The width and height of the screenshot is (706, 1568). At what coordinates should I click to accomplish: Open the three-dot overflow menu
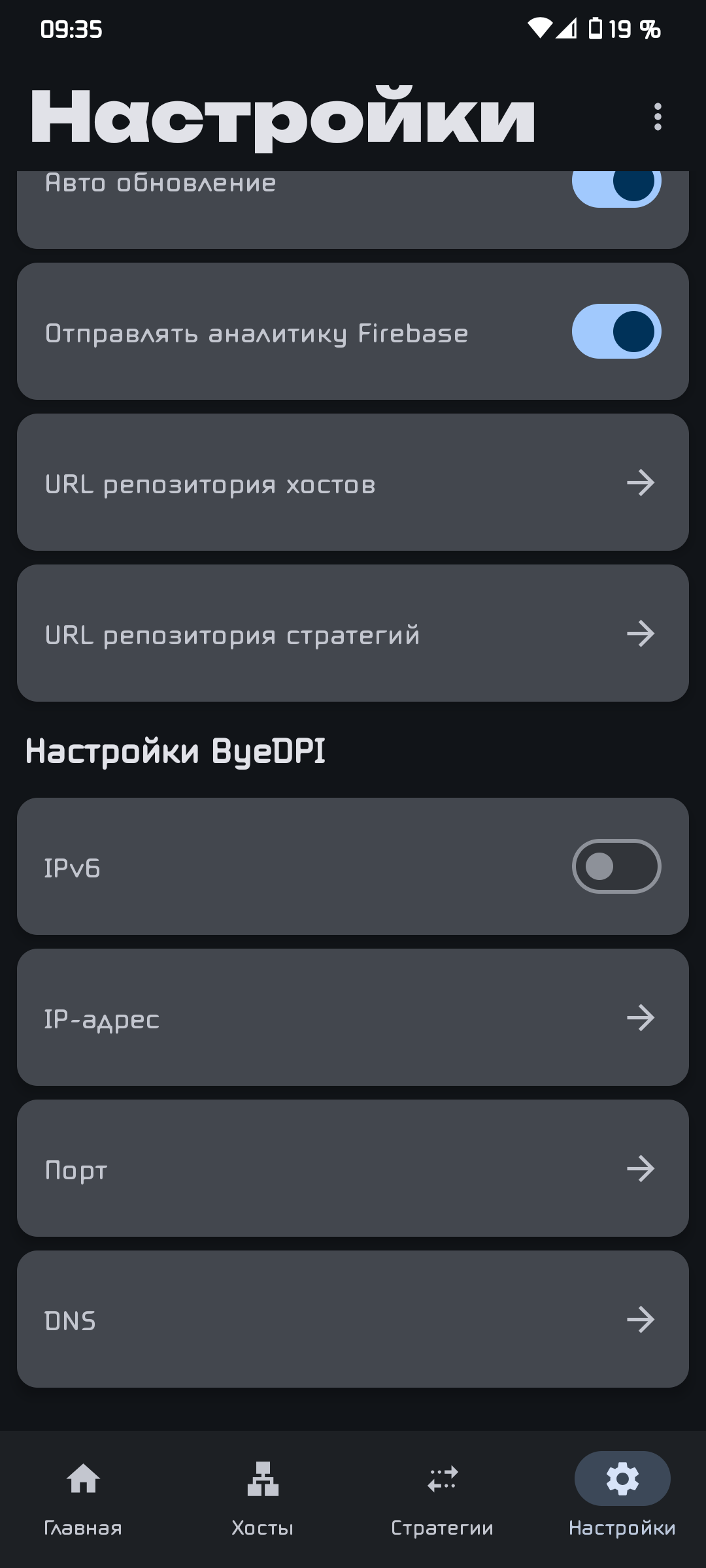point(658,117)
